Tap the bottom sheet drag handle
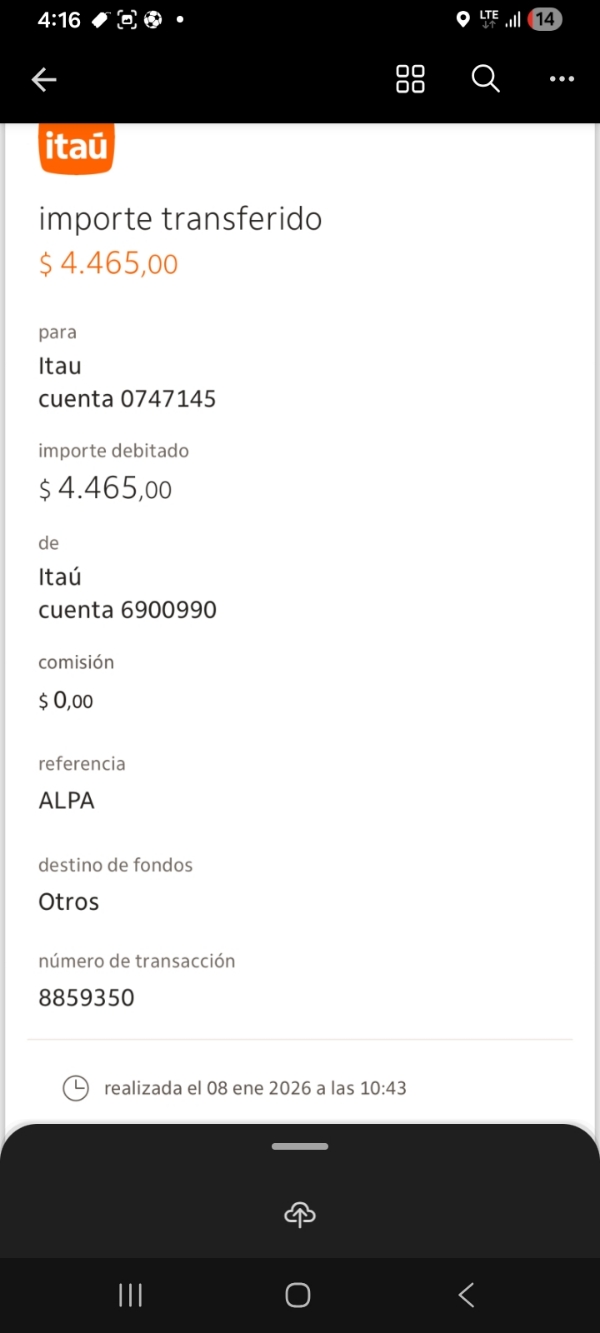 pos(300,1146)
